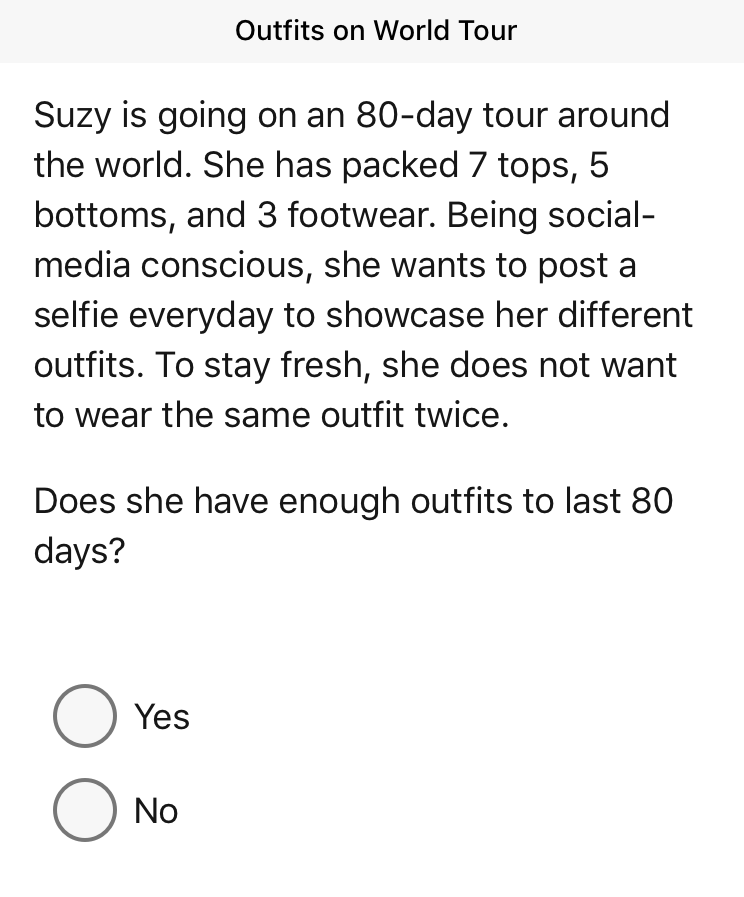The image size is (744, 897).
Task: Click the Outfits on World Tour title
Action: (375, 31)
